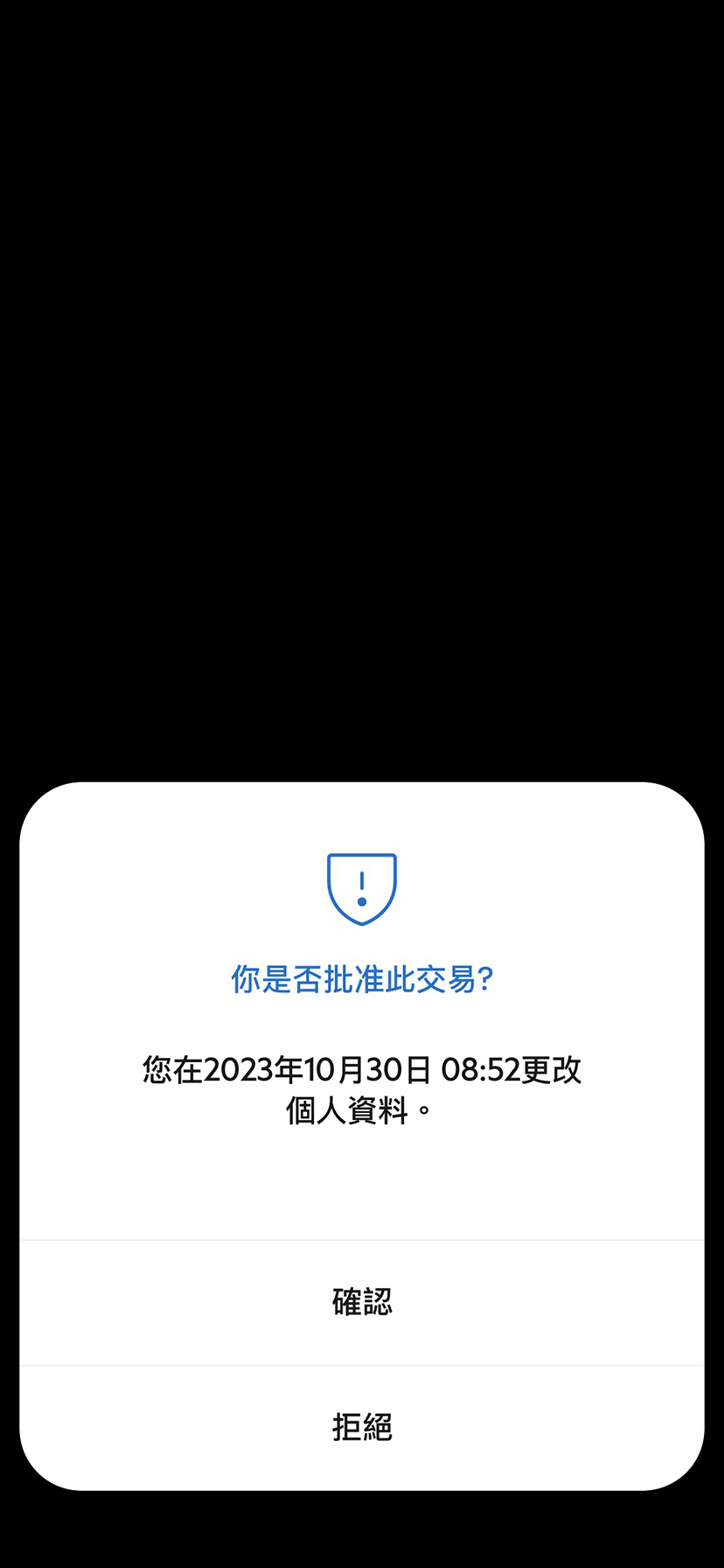Tap the white dialog card area

(361, 1181)
